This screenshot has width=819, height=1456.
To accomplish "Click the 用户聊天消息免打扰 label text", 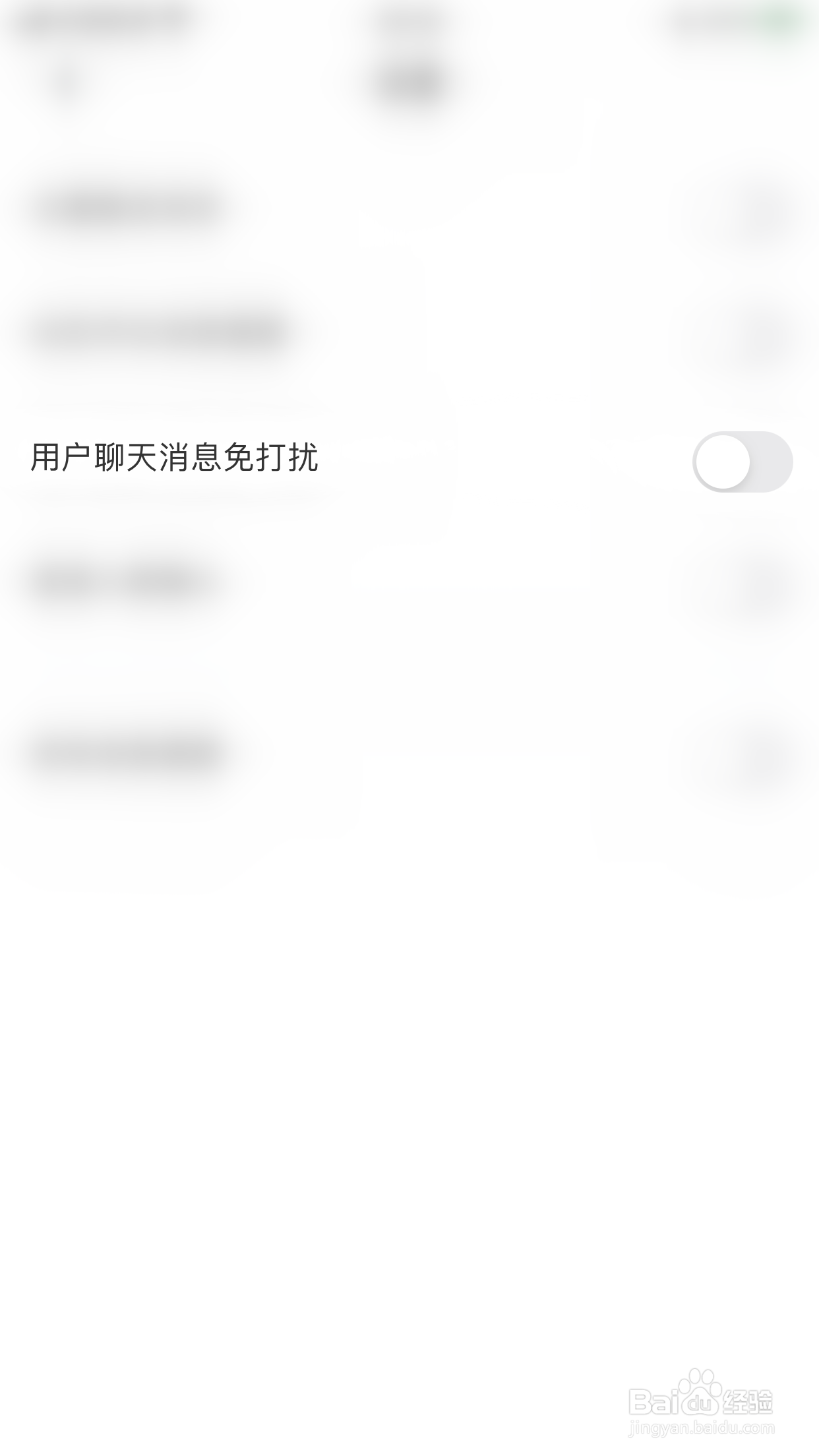I will pyautogui.click(x=176, y=457).
